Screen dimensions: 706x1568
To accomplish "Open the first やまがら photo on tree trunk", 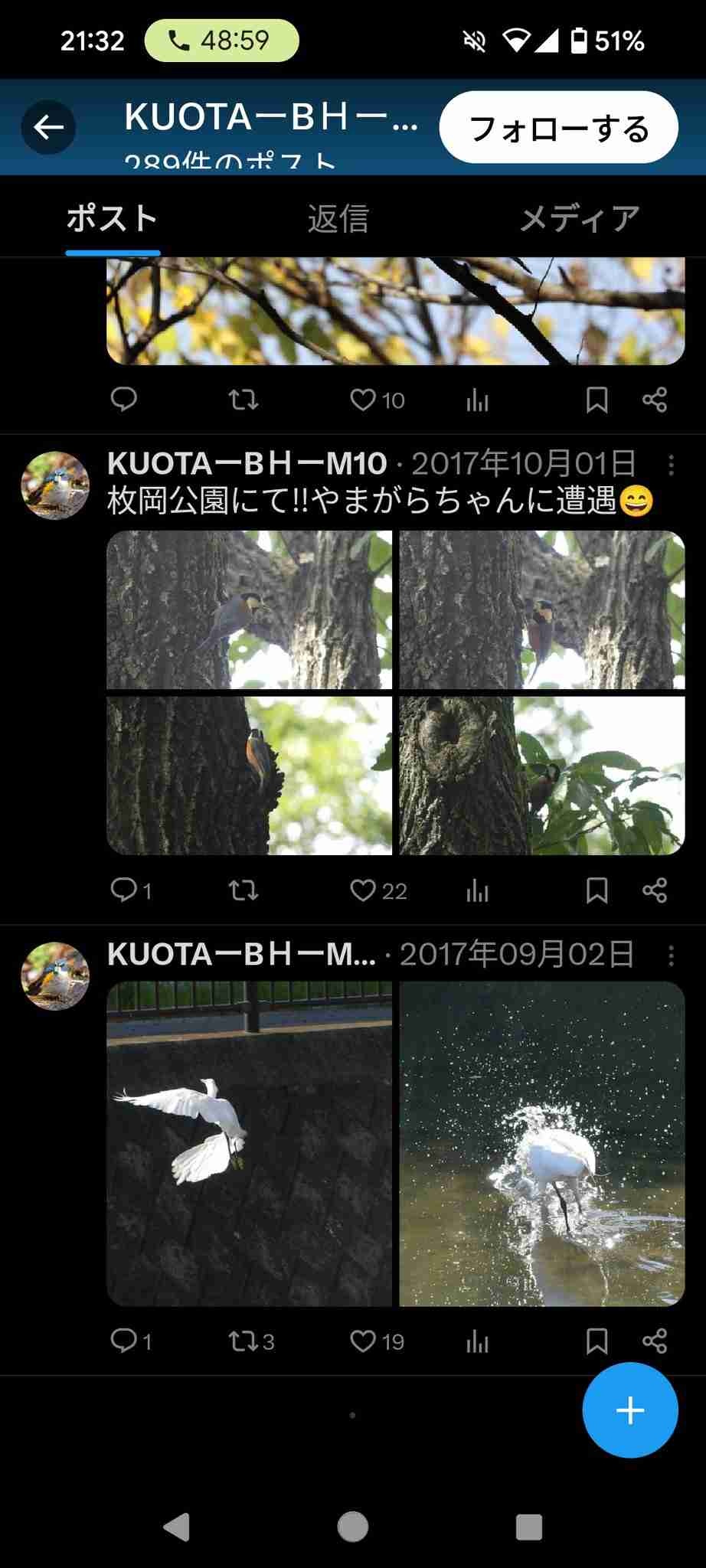I will coord(249,610).
